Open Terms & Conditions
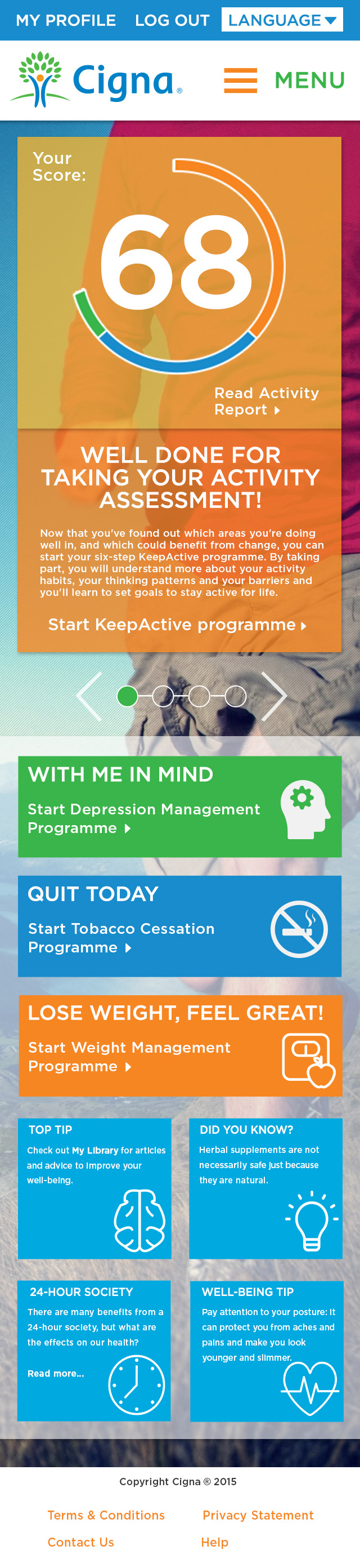This screenshot has width=360, height=1568. pos(106,1515)
